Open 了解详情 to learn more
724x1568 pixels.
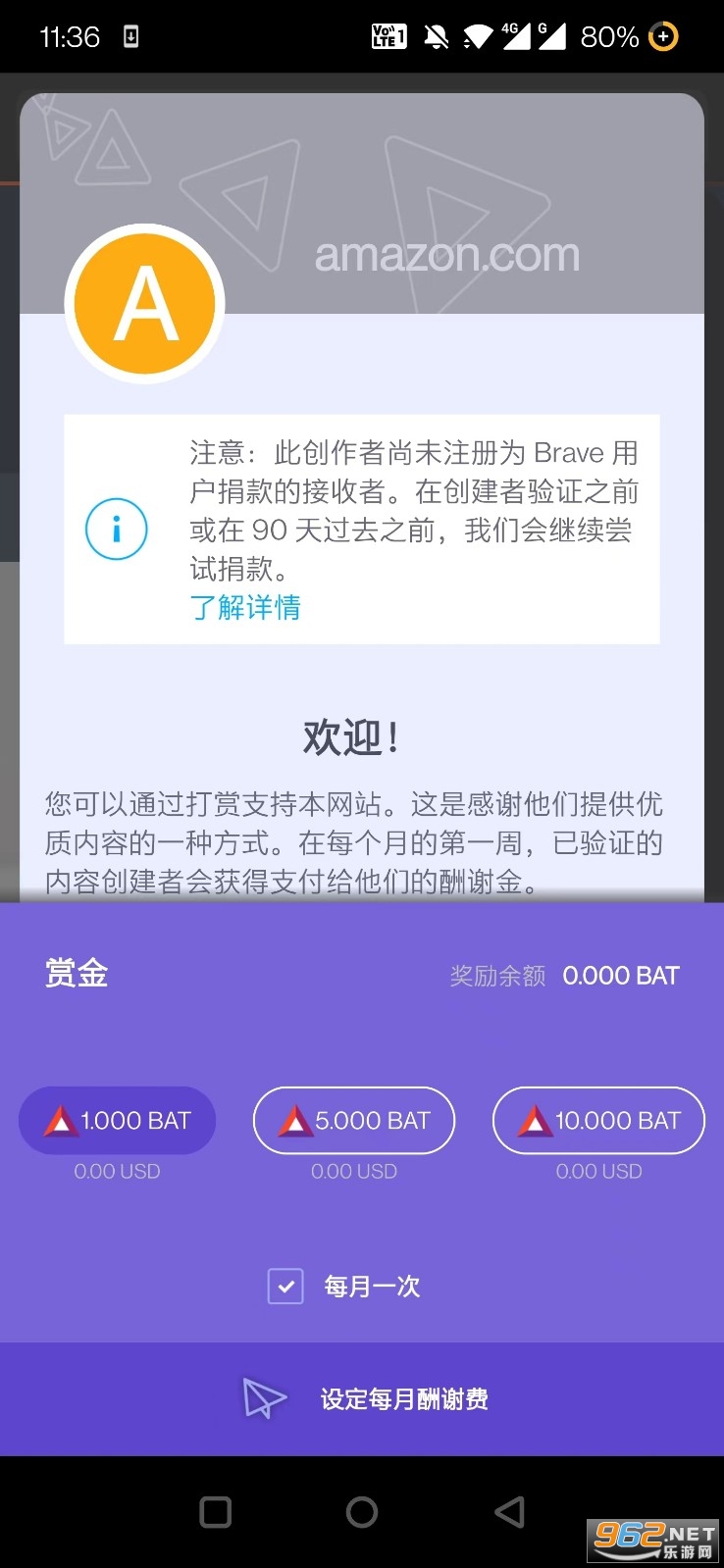(245, 608)
